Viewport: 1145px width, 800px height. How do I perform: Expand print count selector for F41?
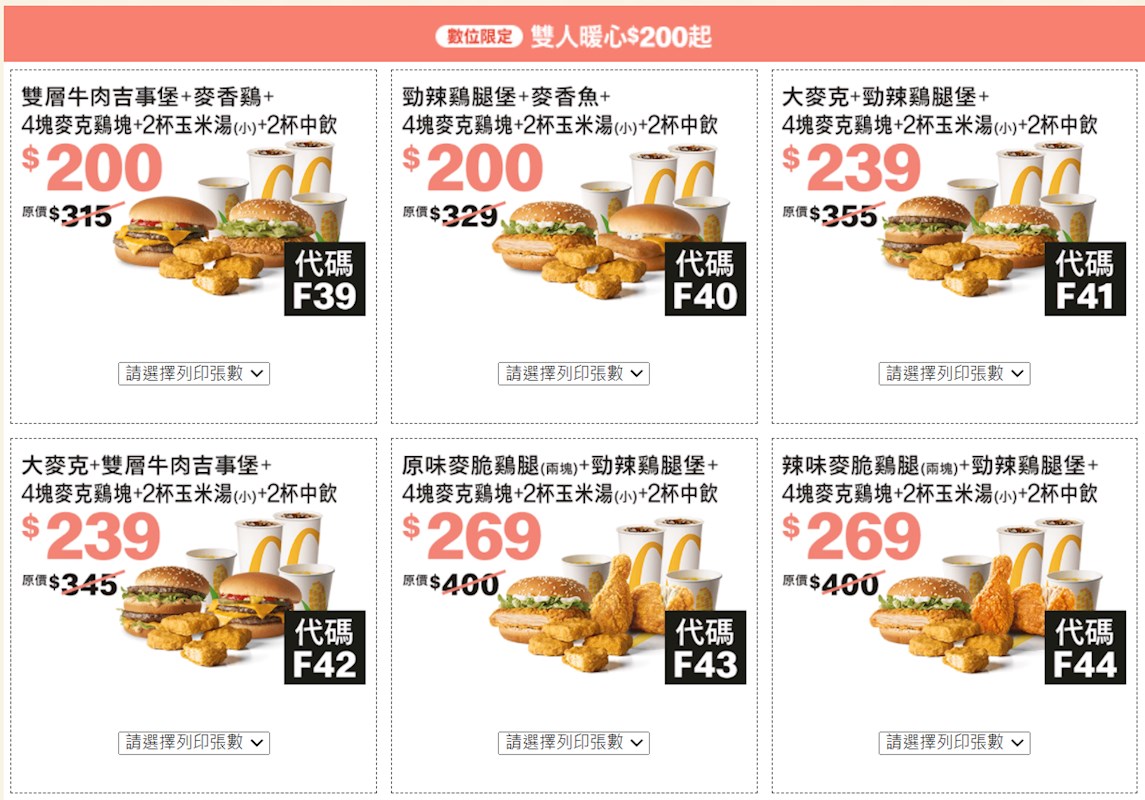[x=954, y=374]
